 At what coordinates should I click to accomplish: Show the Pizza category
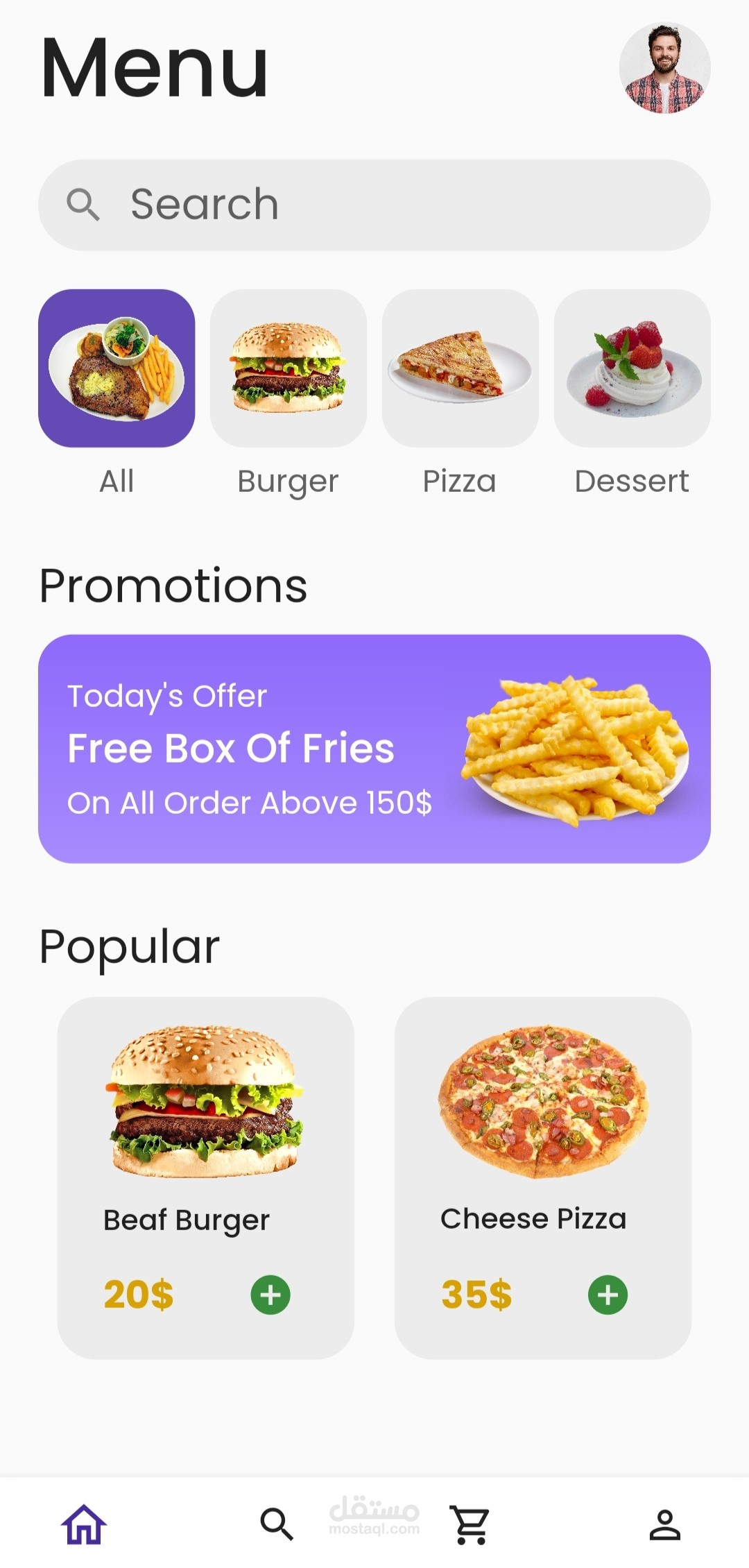[x=460, y=368]
